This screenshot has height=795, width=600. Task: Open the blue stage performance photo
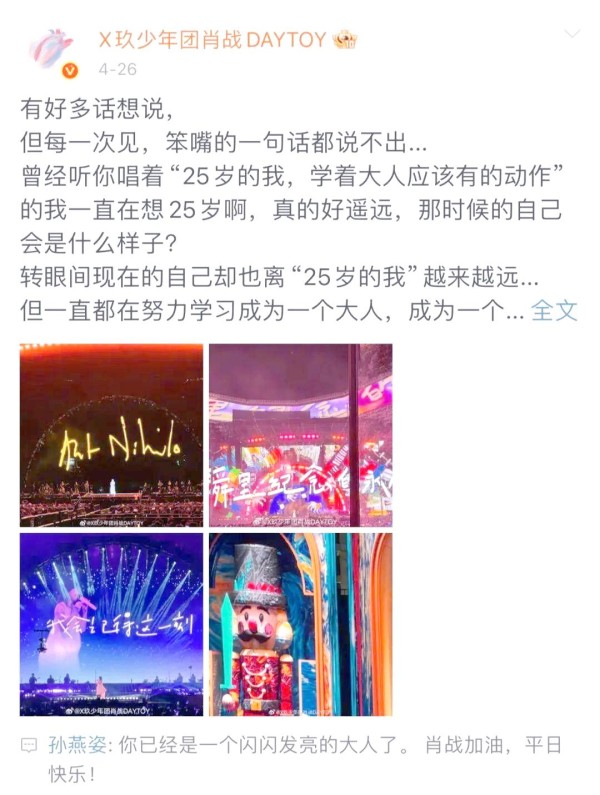(111, 624)
